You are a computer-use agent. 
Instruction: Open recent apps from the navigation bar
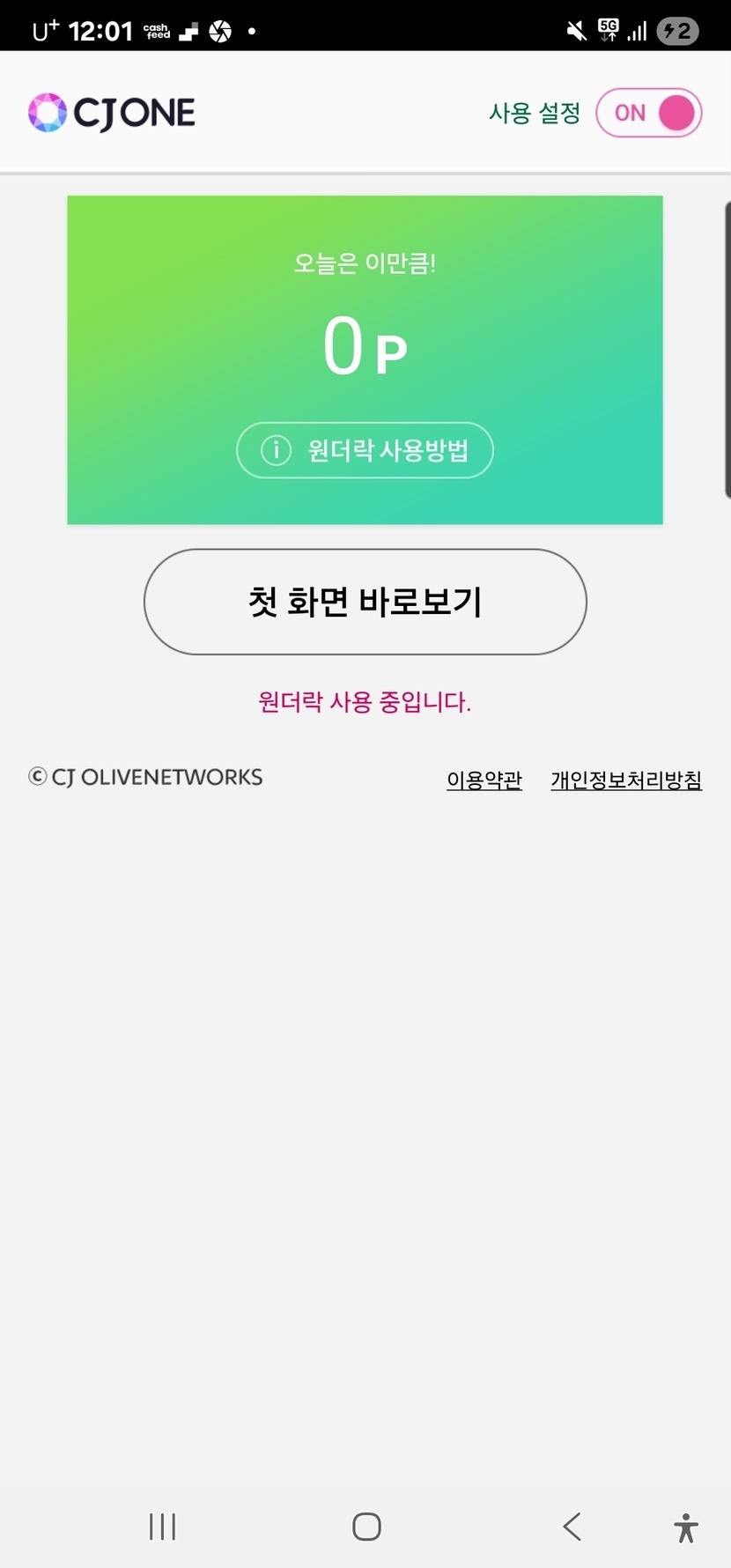[x=162, y=1526]
